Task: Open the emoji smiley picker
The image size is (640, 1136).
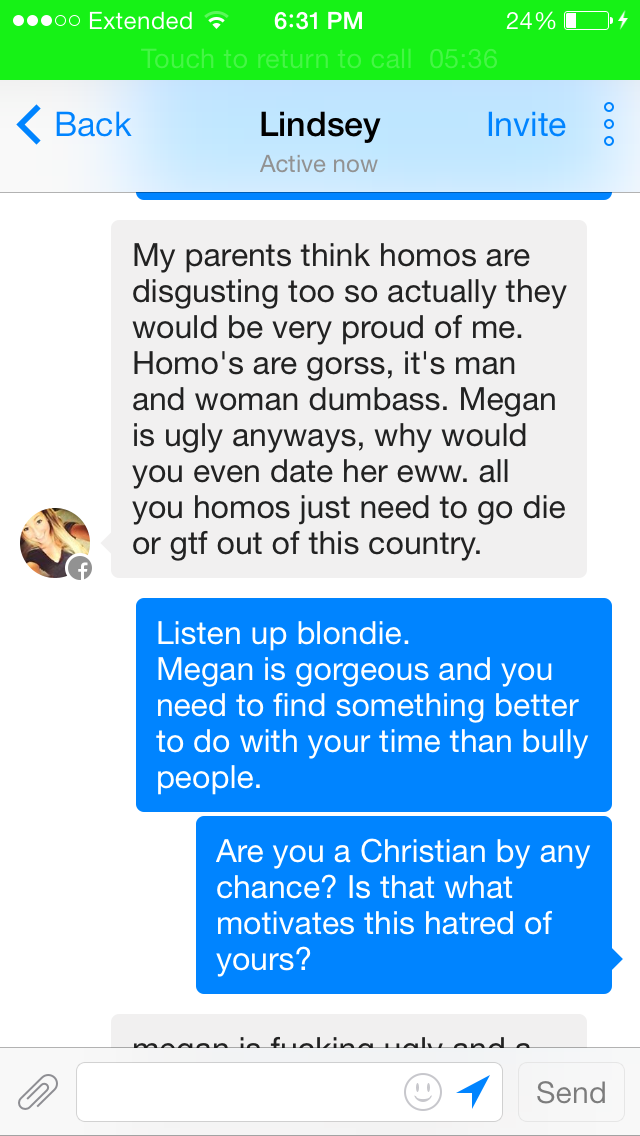Action: 423,1091
